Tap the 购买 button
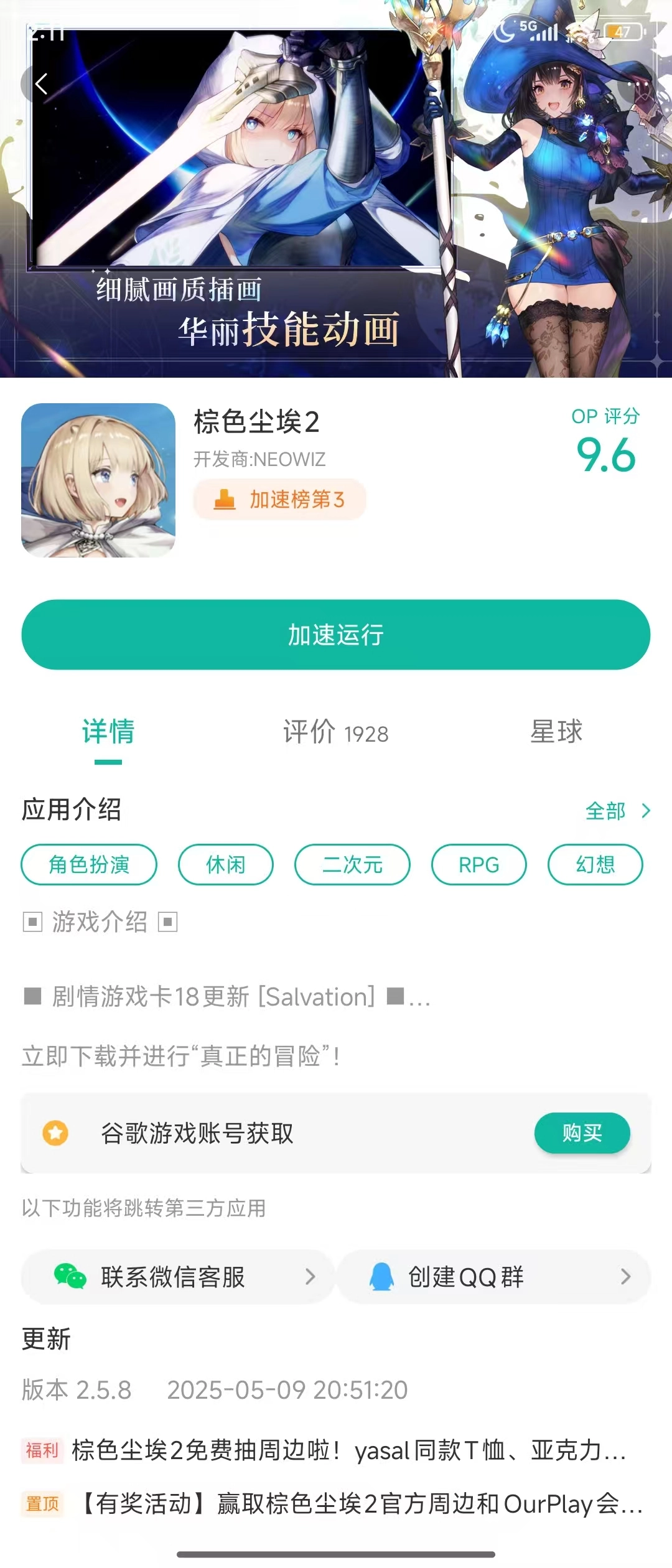 (x=582, y=1132)
